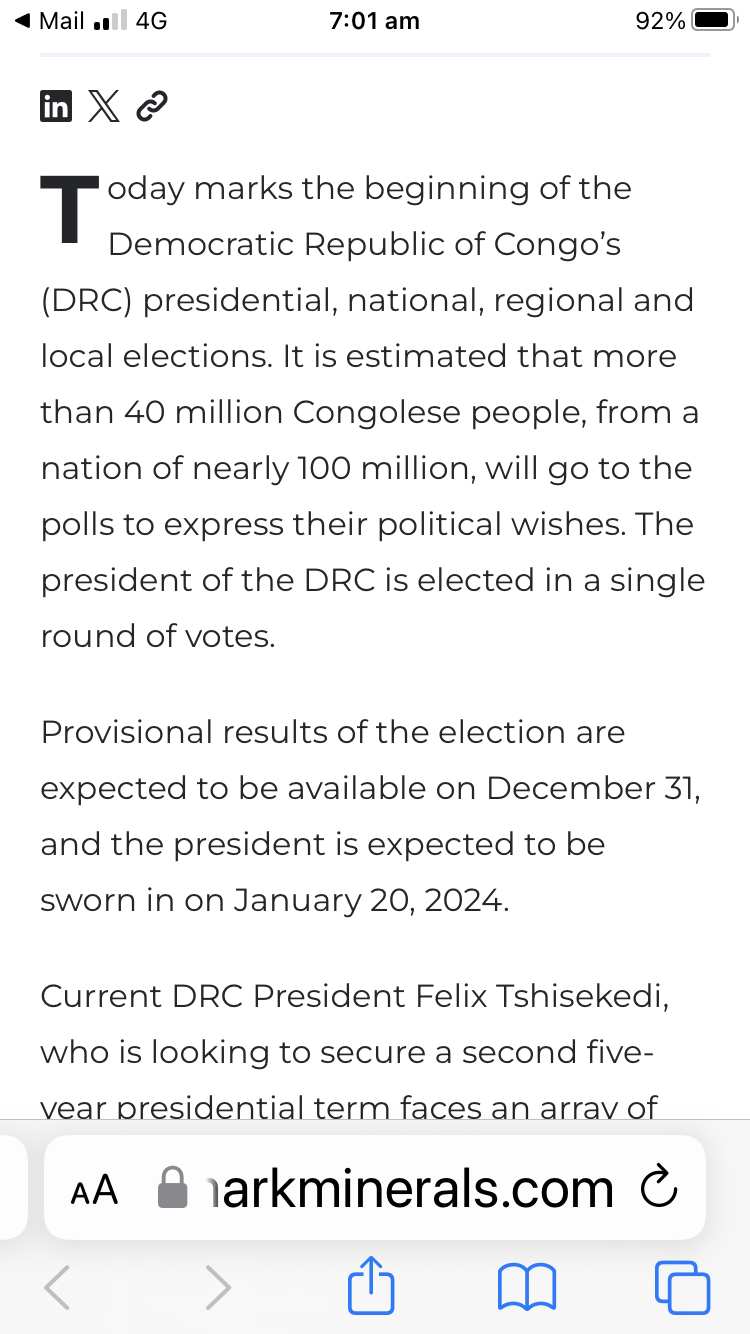Go back to the previous page
Screen dimensions: 750x1334
58,1287
